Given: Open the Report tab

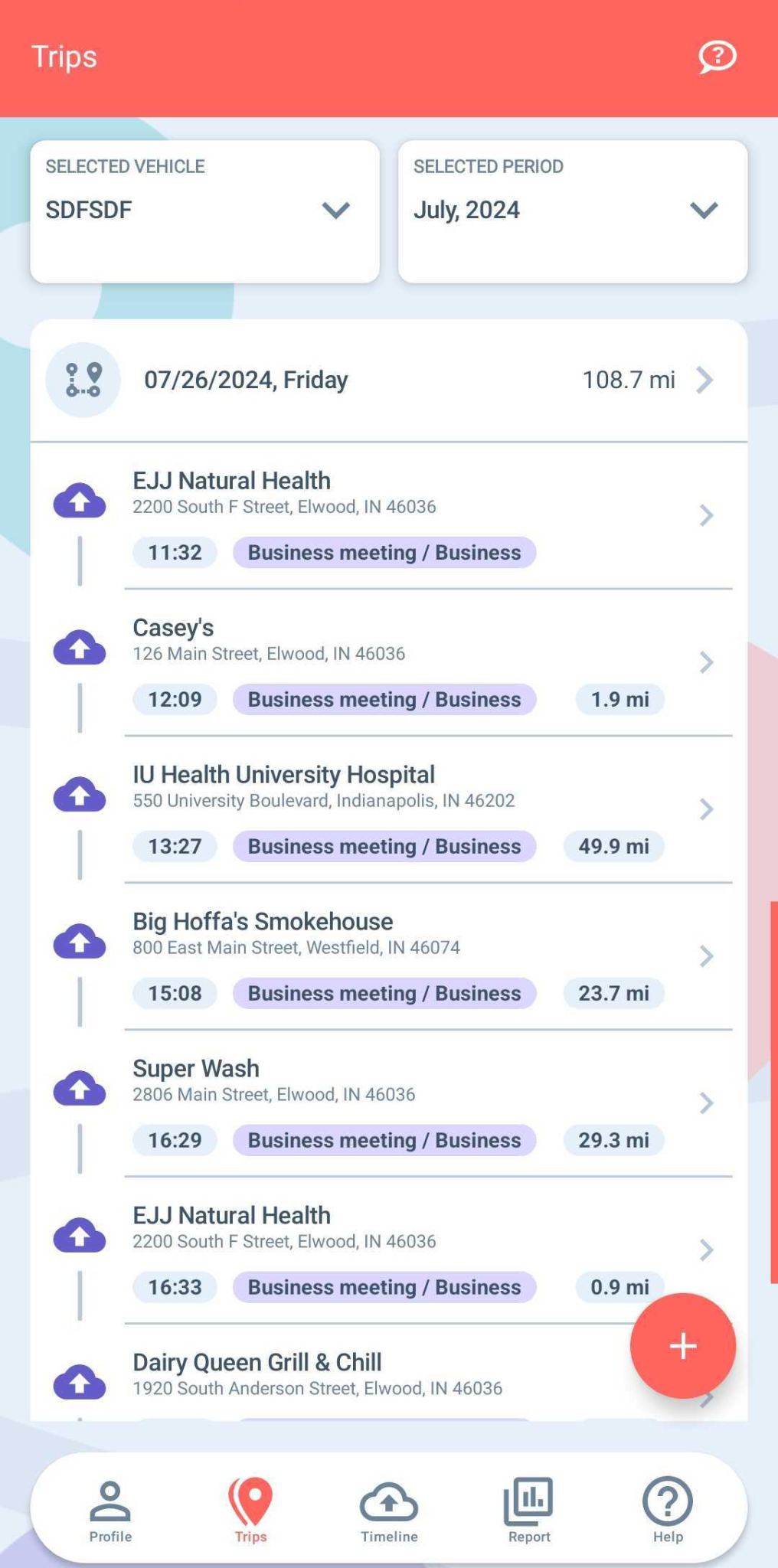Looking at the screenshot, I should tap(529, 1510).
